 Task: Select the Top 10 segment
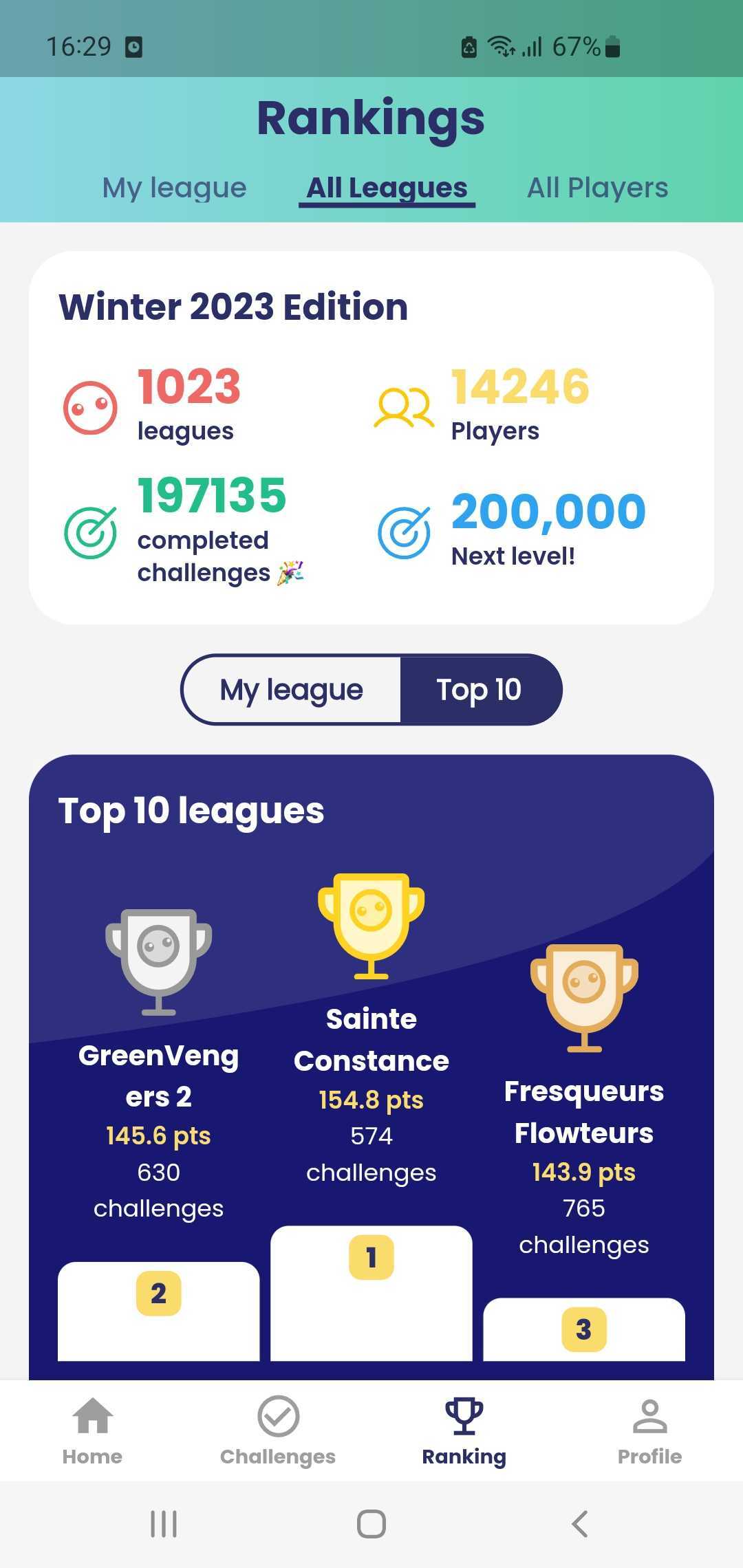[480, 690]
